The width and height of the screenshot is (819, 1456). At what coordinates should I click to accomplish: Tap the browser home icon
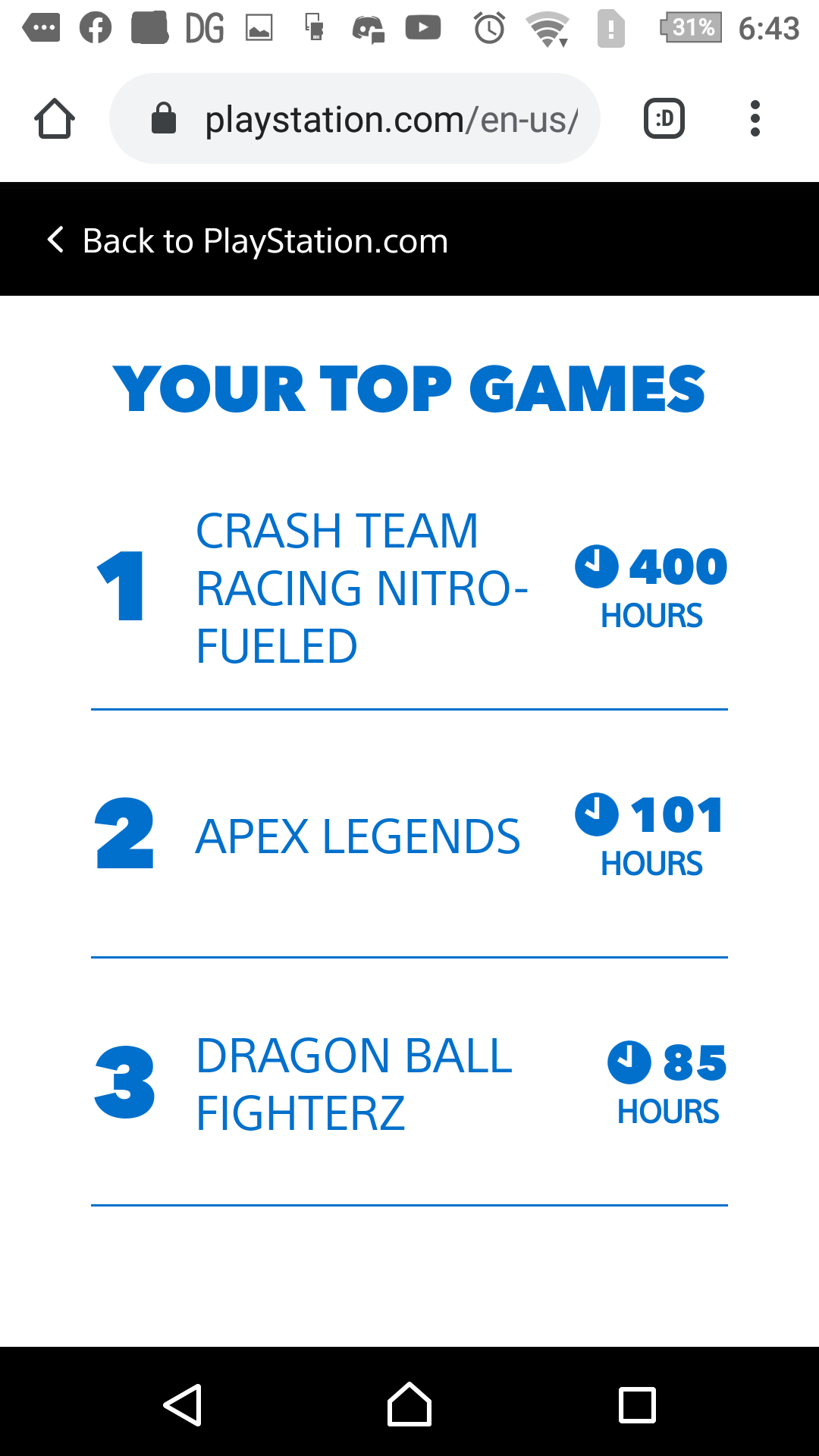(x=55, y=119)
